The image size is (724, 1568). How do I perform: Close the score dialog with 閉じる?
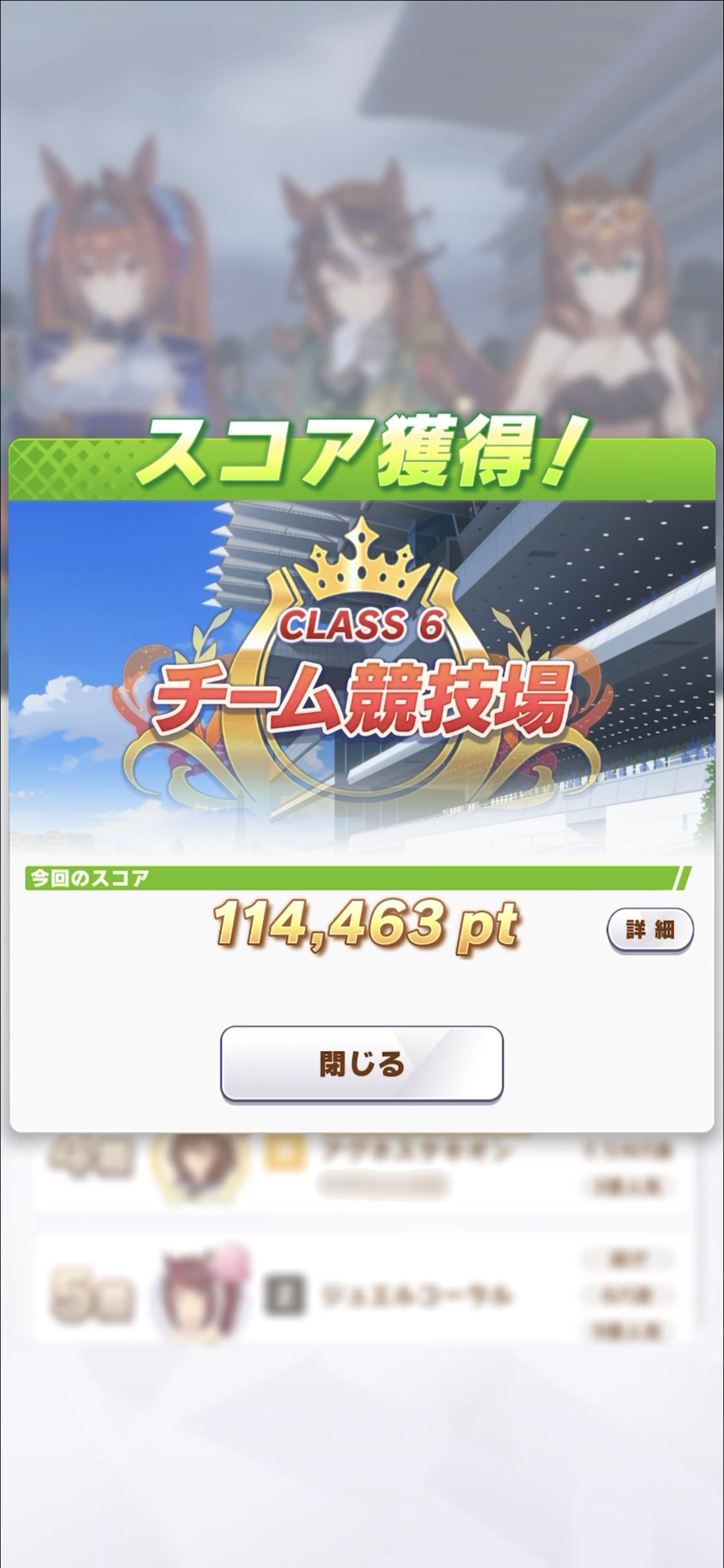pyautogui.click(x=362, y=1064)
